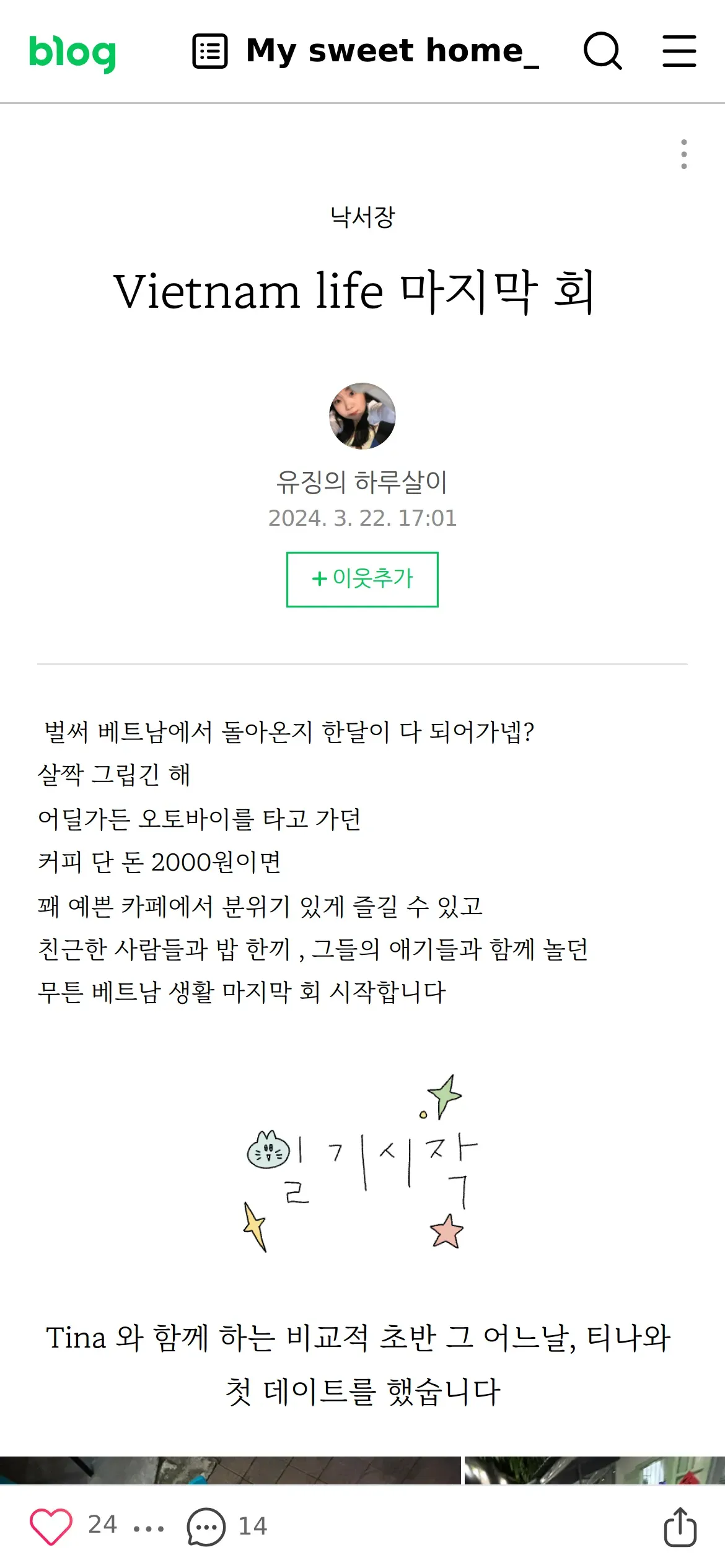Add neighbor with 이웃추가 button
Image resolution: width=725 pixels, height=1568 pixels.
tap(362, 579)
